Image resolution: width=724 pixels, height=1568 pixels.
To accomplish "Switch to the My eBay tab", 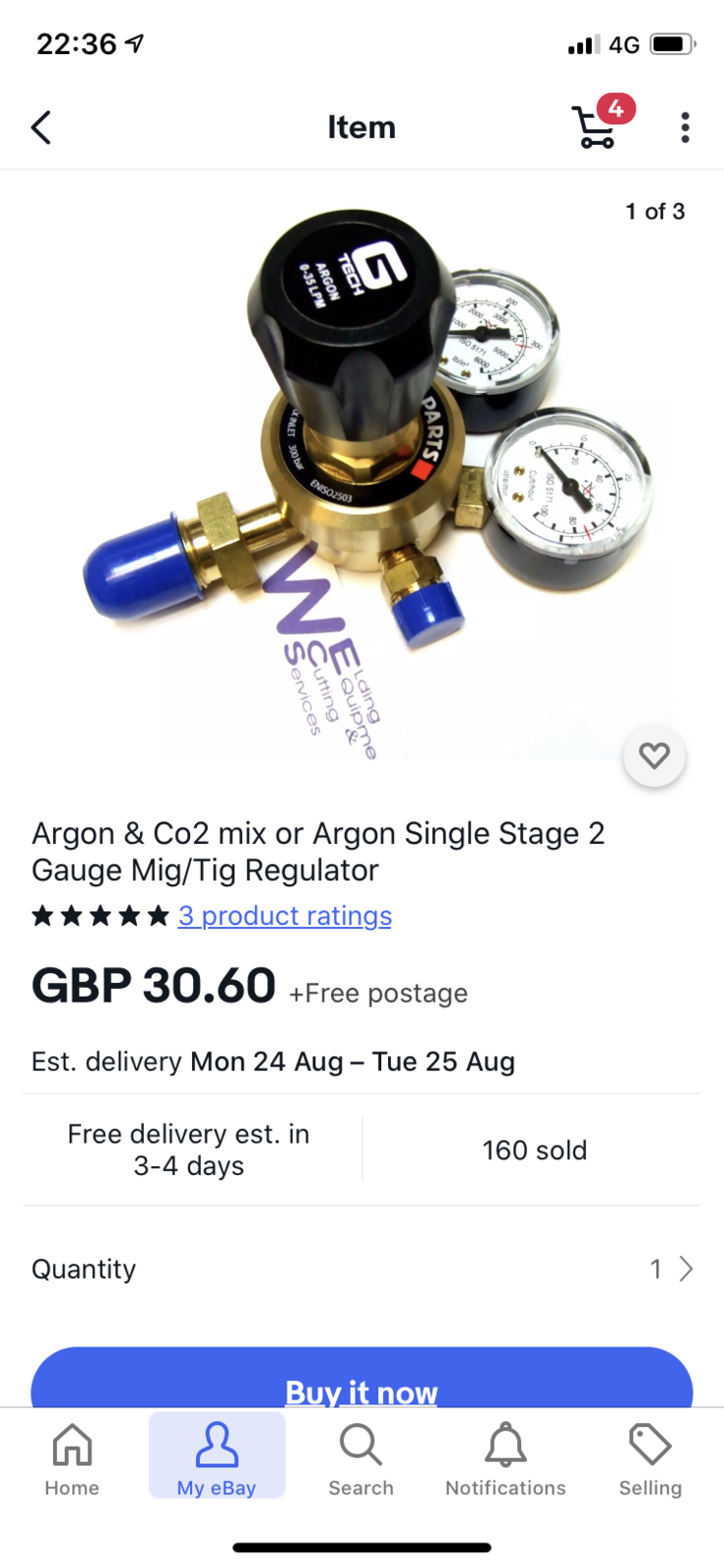I will 217,1459.
